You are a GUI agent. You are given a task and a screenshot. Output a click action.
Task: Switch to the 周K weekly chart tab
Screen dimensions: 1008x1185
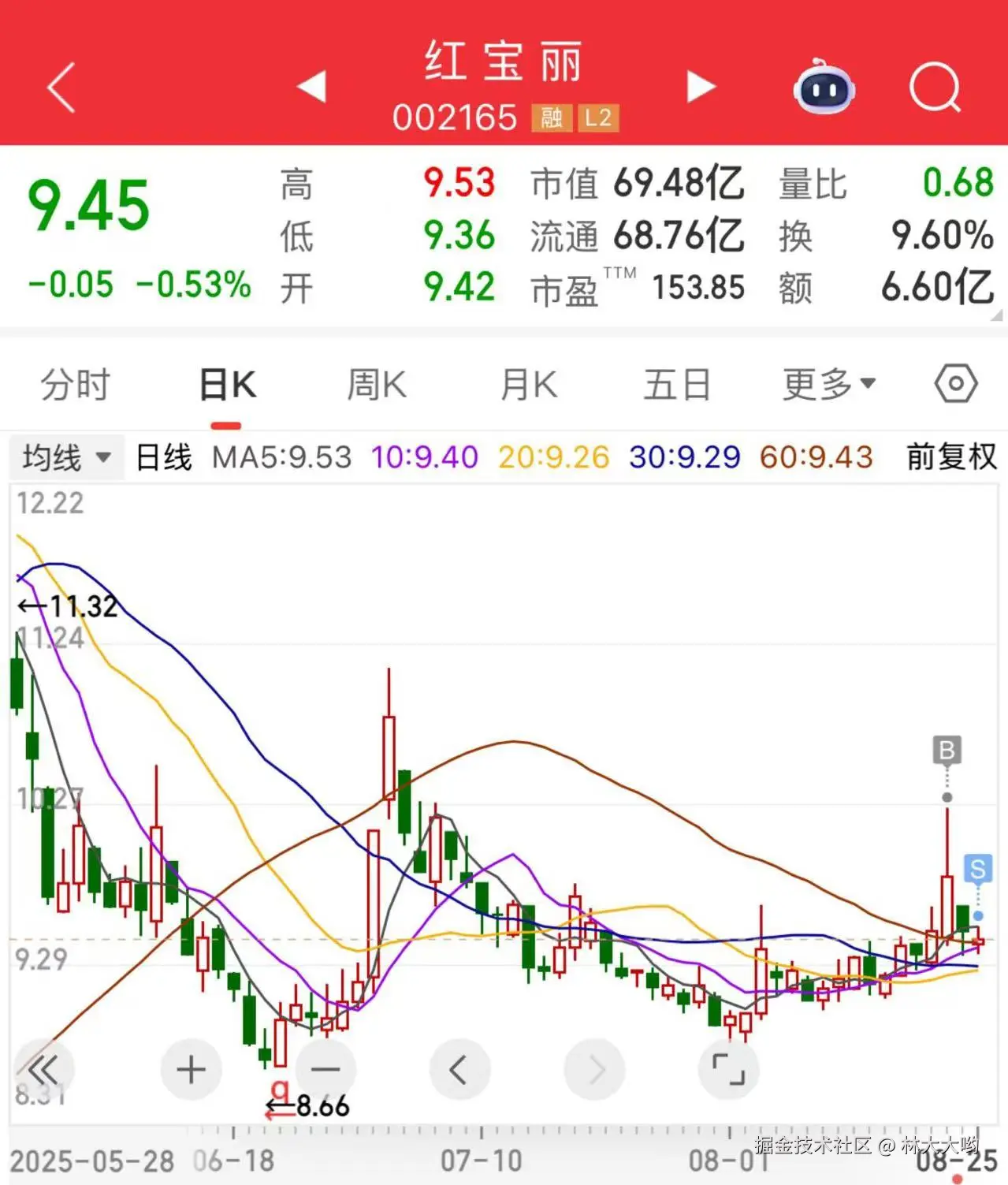pyautogui.click(x=376, y=383)
